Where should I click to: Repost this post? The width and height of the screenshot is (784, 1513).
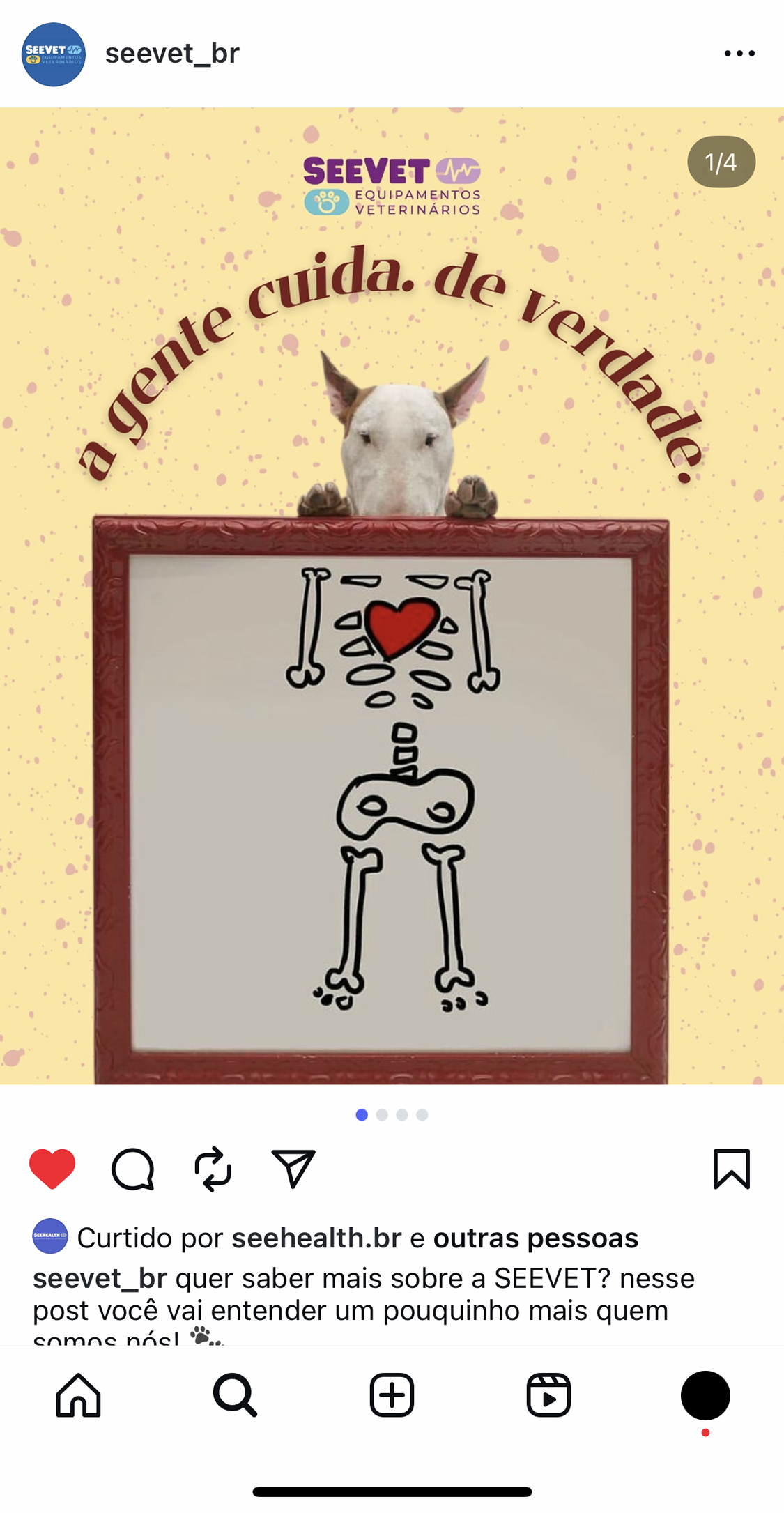(213, 1169)
